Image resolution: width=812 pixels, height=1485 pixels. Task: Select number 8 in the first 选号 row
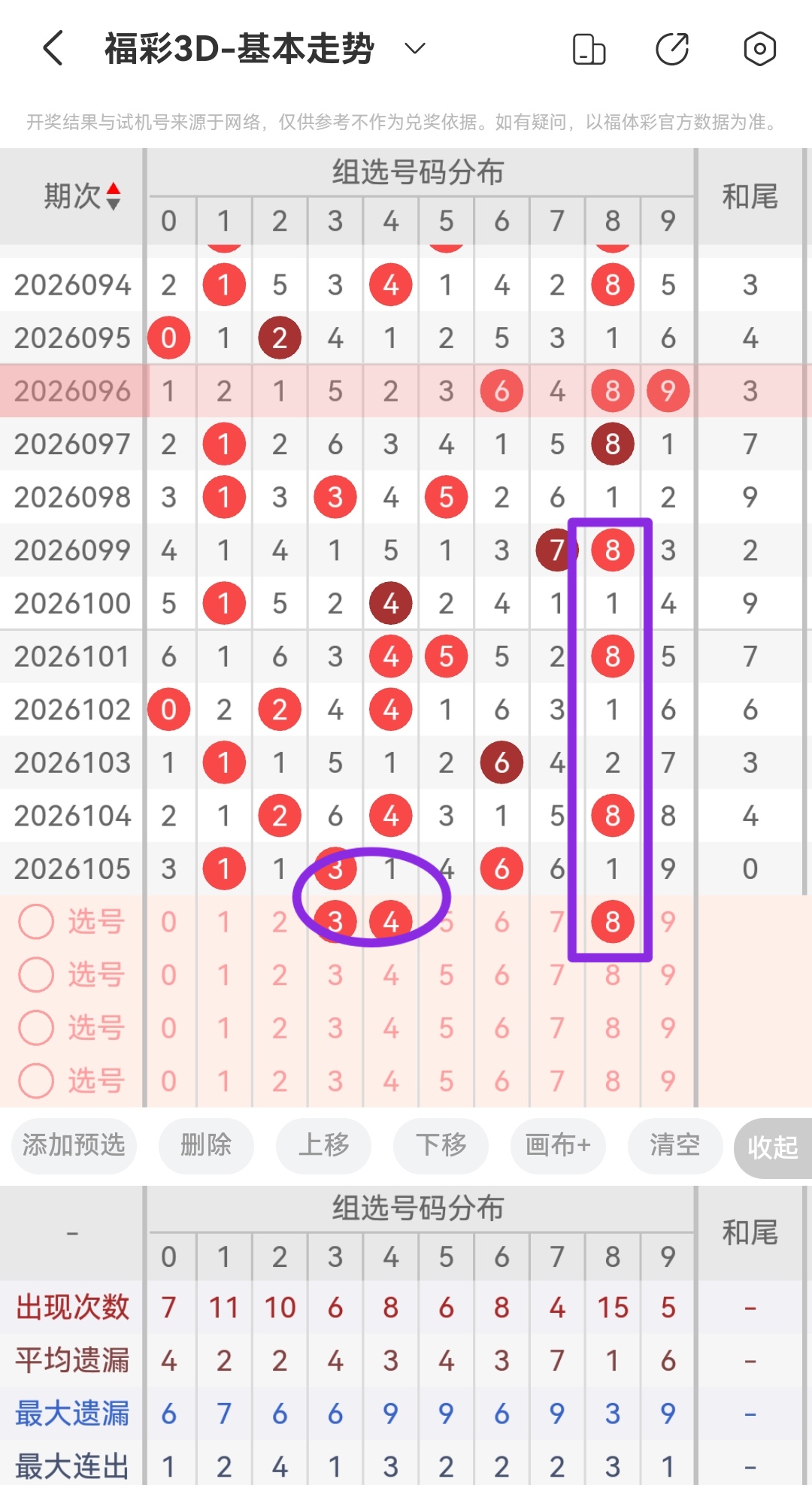click(x=613, y=921)
